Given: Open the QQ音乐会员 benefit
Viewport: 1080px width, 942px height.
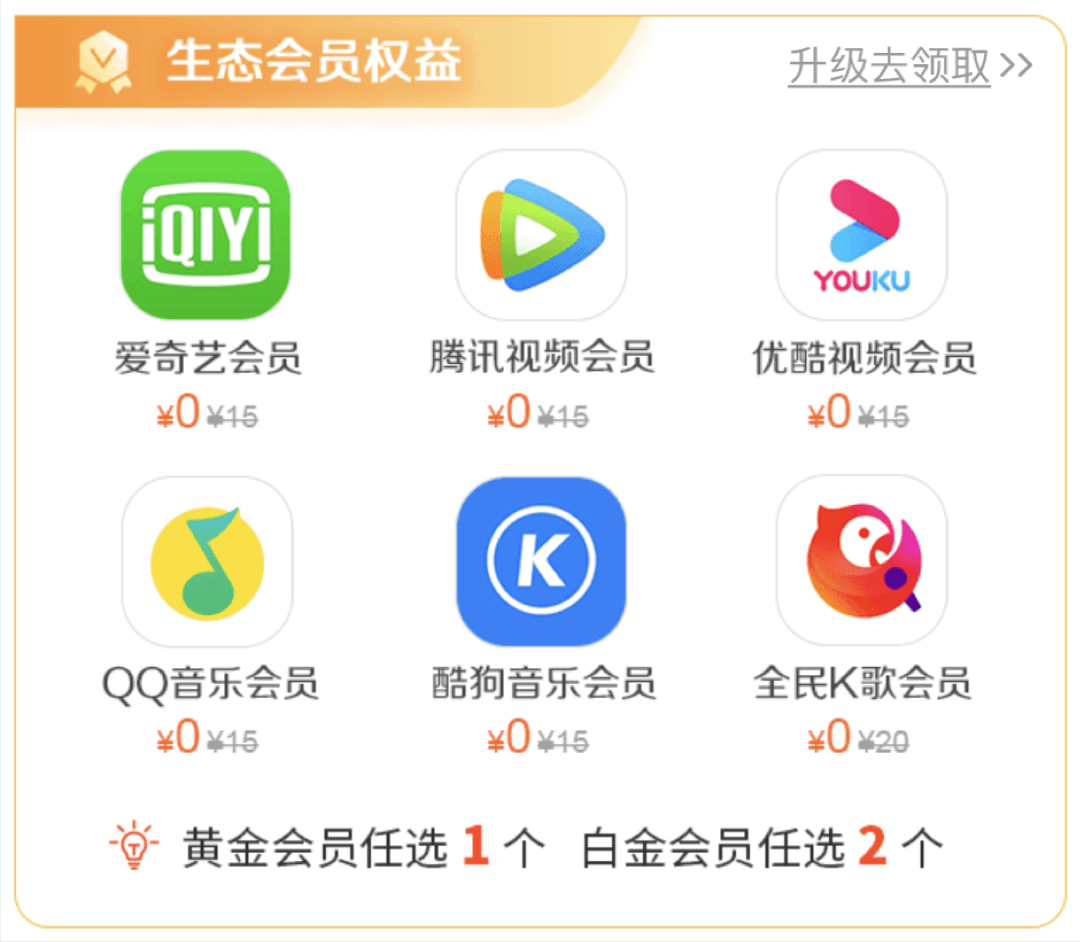Looking at the screenshot, I should click(x=207, y=562).
